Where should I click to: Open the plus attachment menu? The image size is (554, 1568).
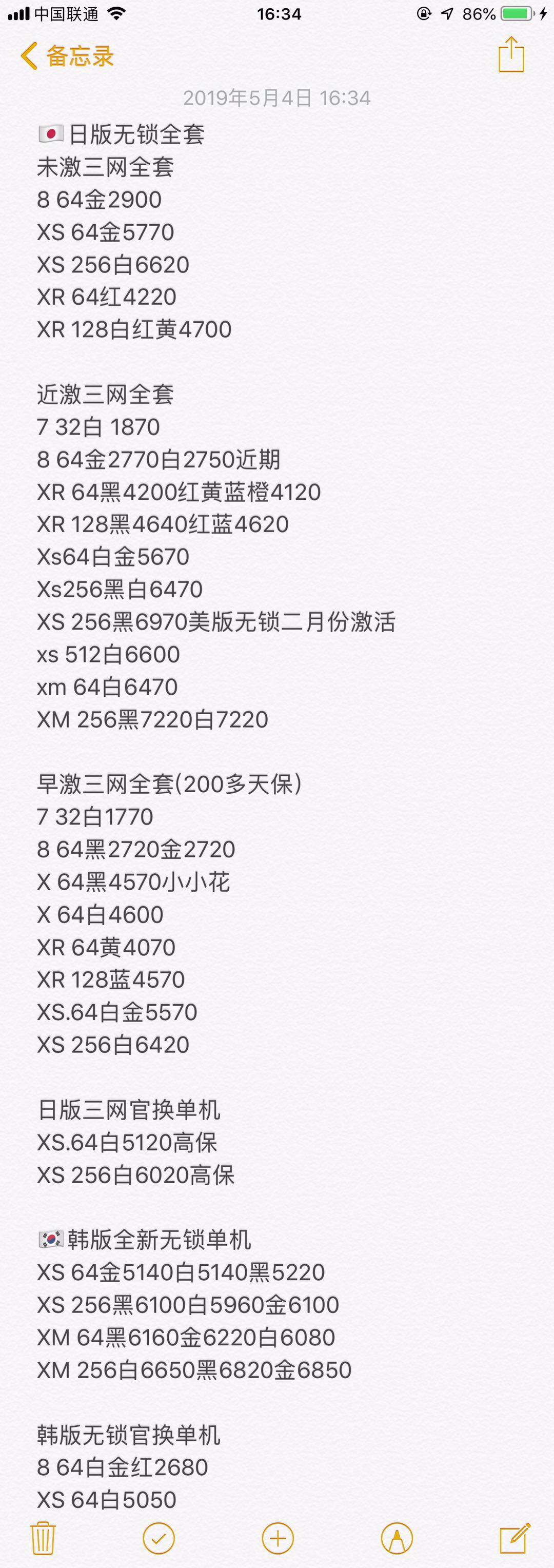point(278,1538)
